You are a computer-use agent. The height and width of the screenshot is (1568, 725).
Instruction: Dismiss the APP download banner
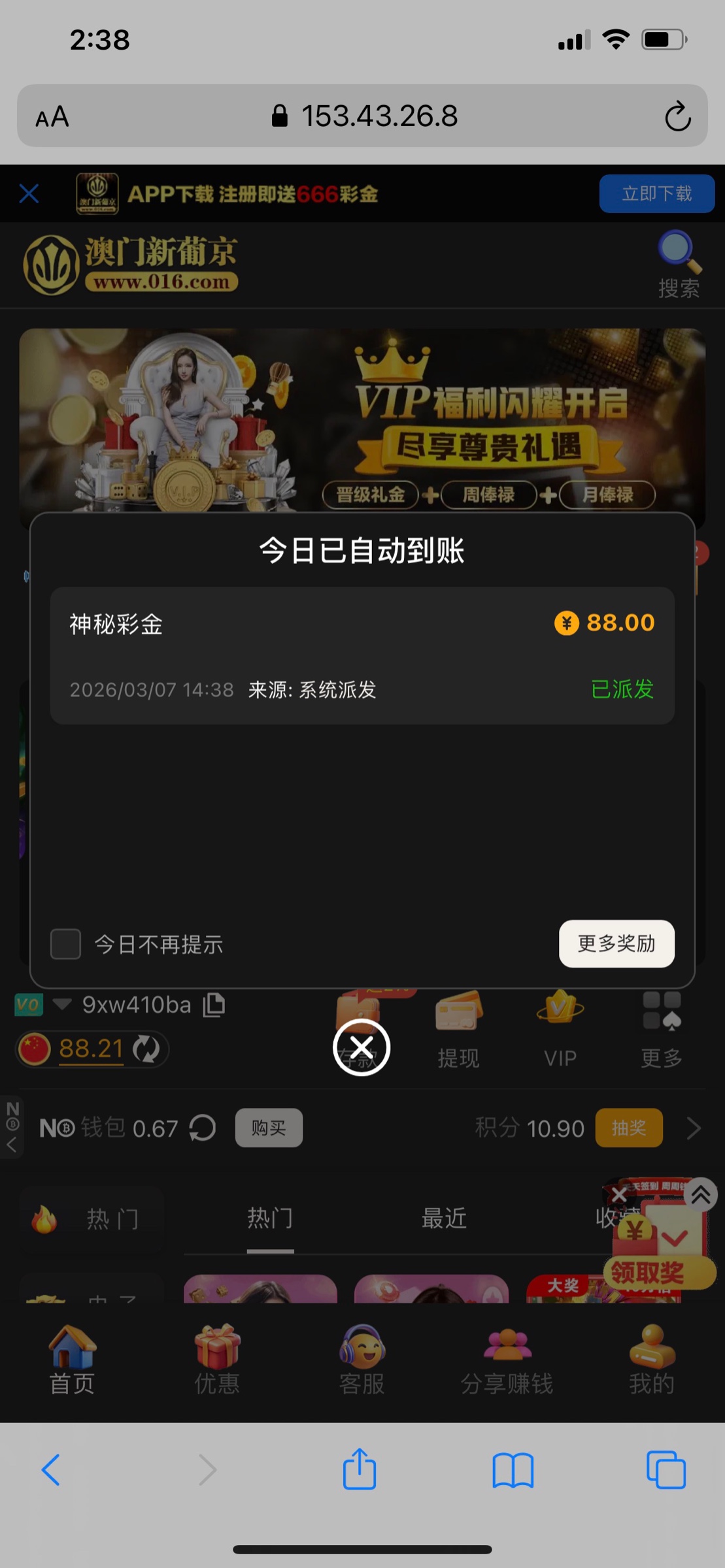click(29, 193)
